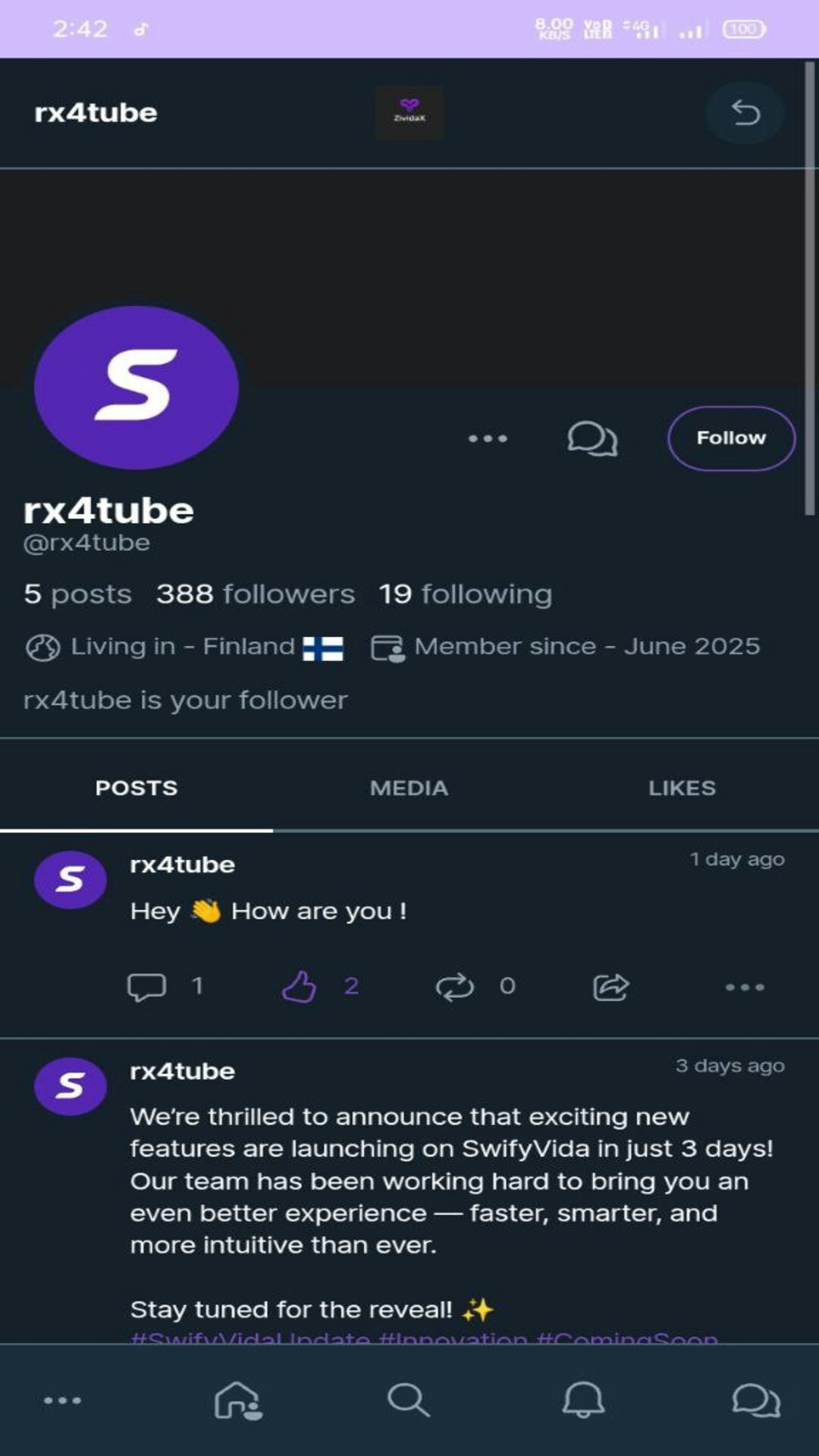This screenshot has width=819, height=1456.
Task: Tap the back arrow in the header
Action: tap(745, 113)
